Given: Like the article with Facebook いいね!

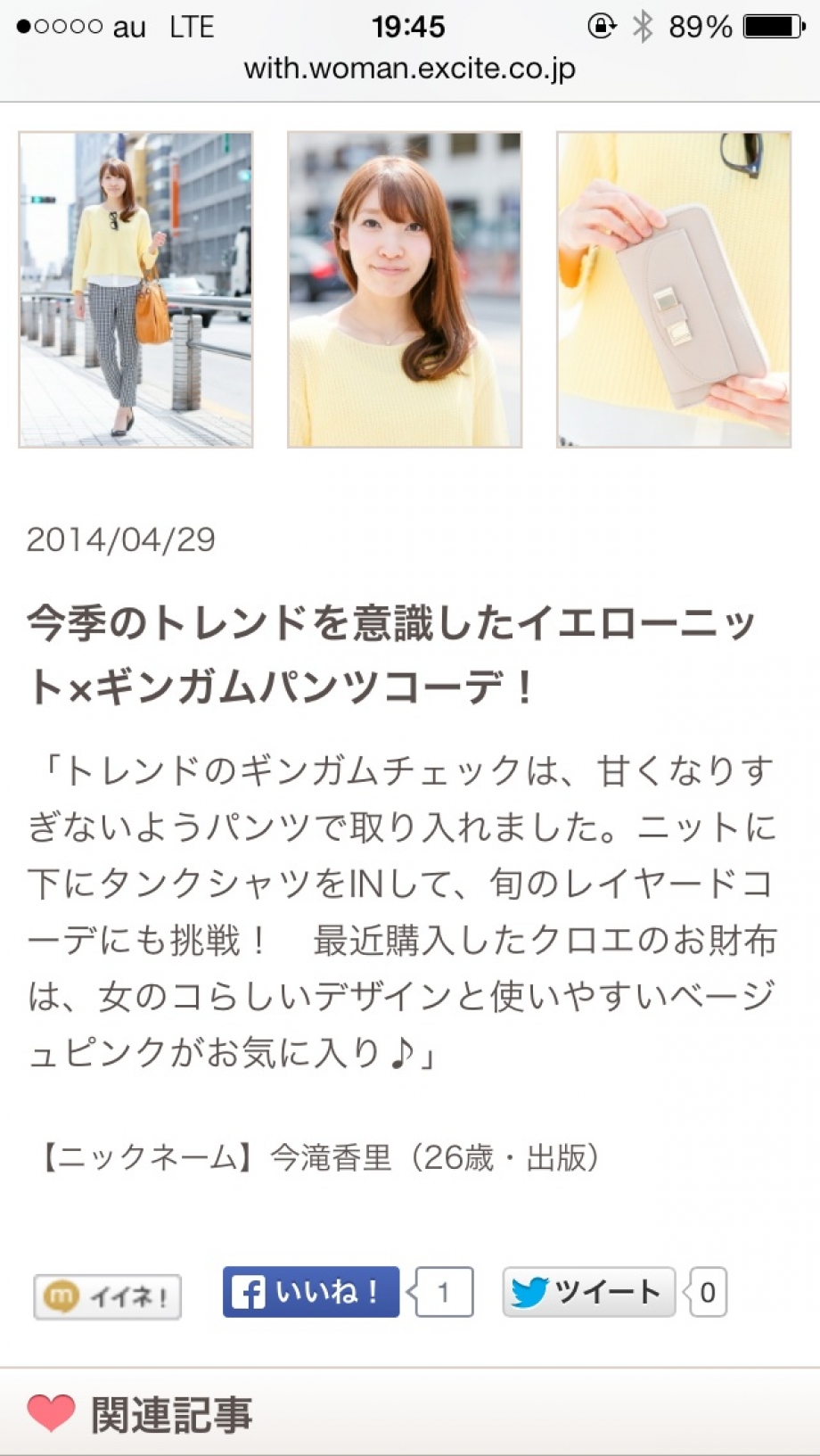Looking at the screenshot, I should (311, 1292).
